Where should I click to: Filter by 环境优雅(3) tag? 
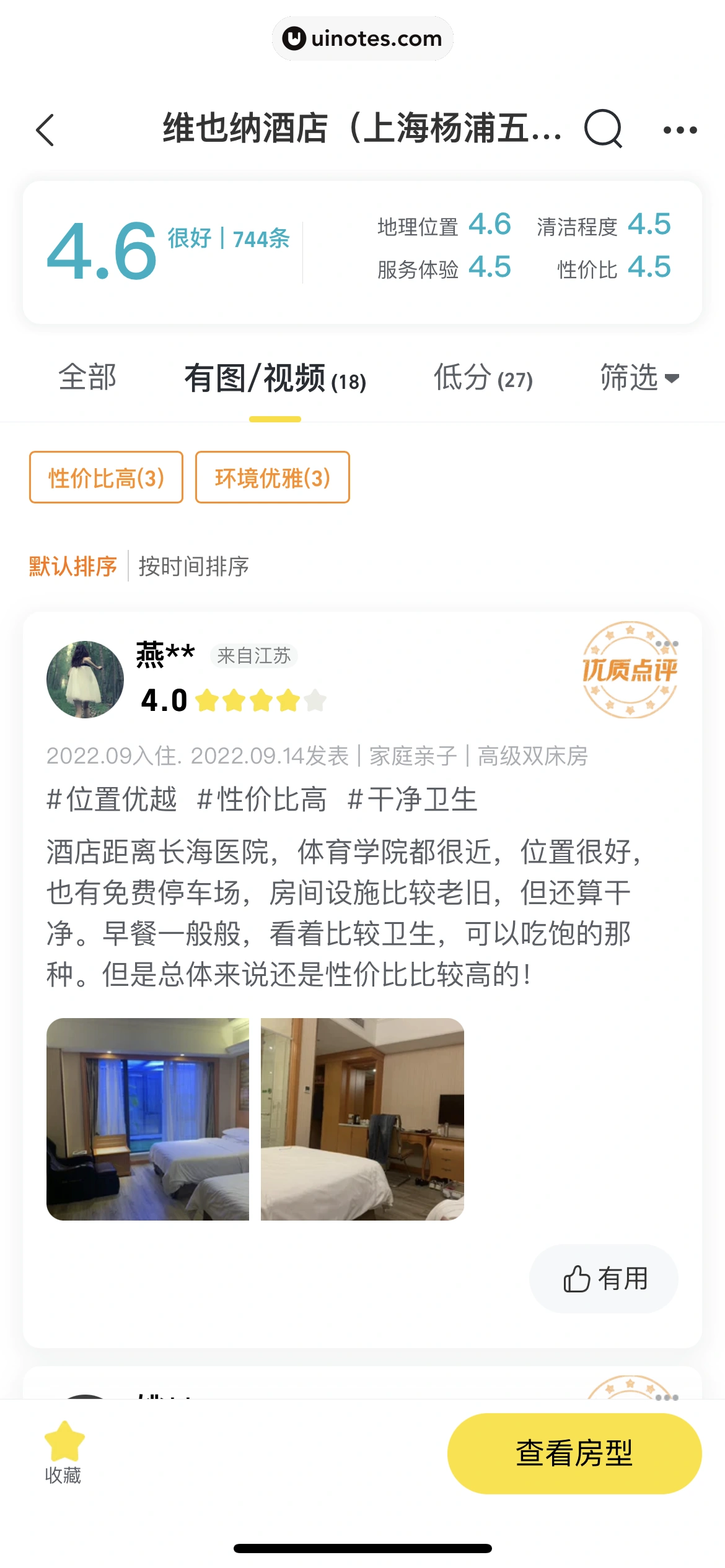(x=272, y=477)
